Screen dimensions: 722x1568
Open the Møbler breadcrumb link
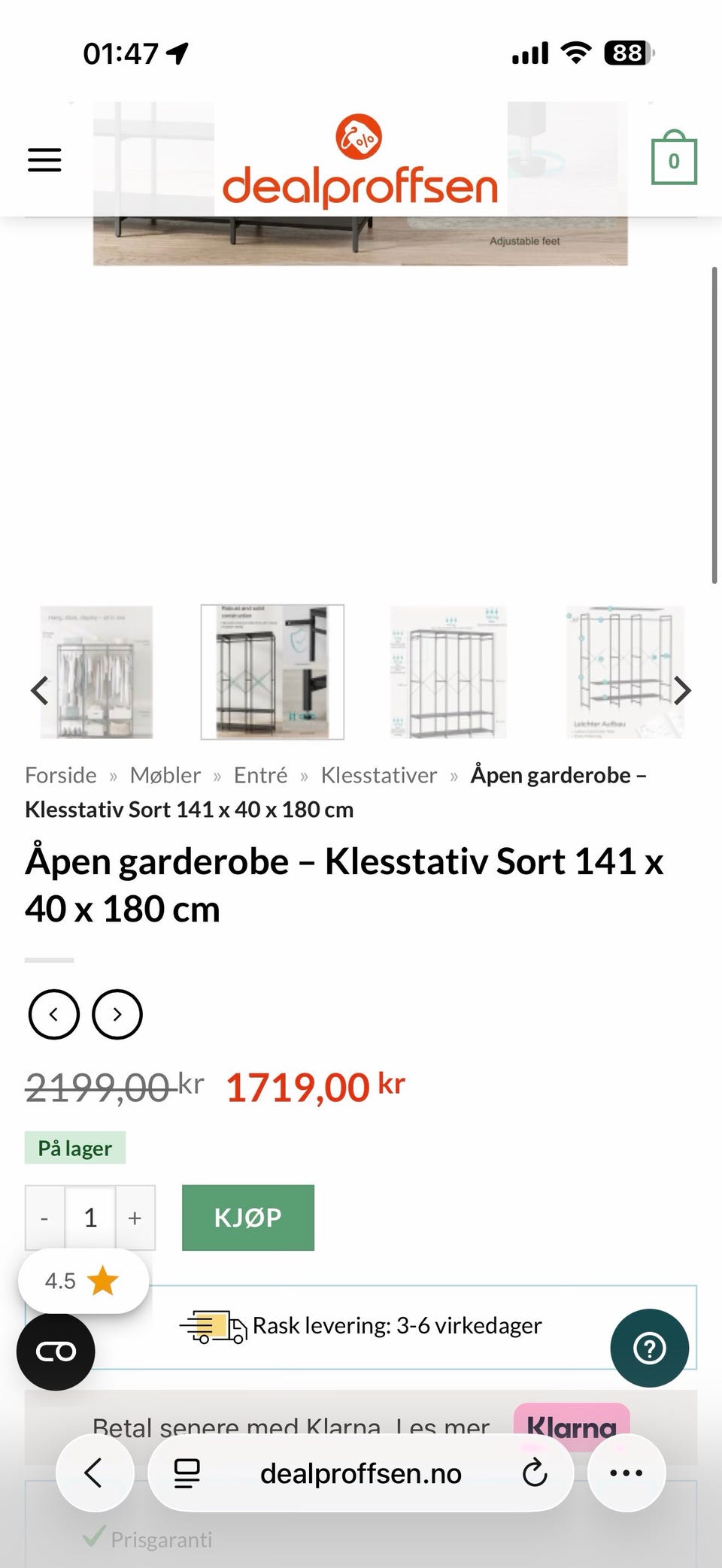165,775
